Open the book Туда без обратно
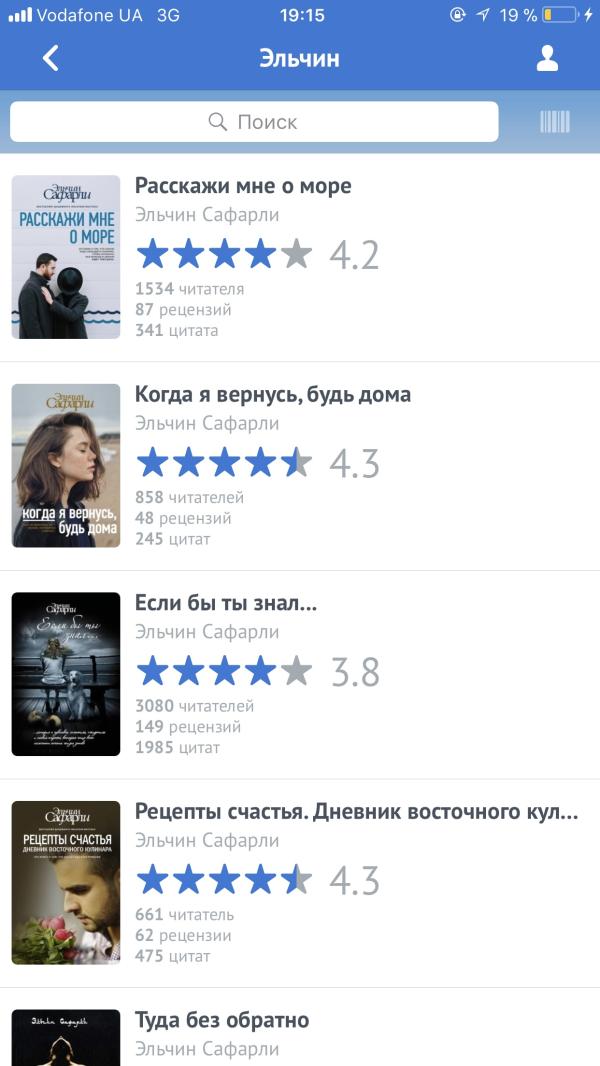The image size is (600, 1066). pyautogui.click(x=222, y=1021)
